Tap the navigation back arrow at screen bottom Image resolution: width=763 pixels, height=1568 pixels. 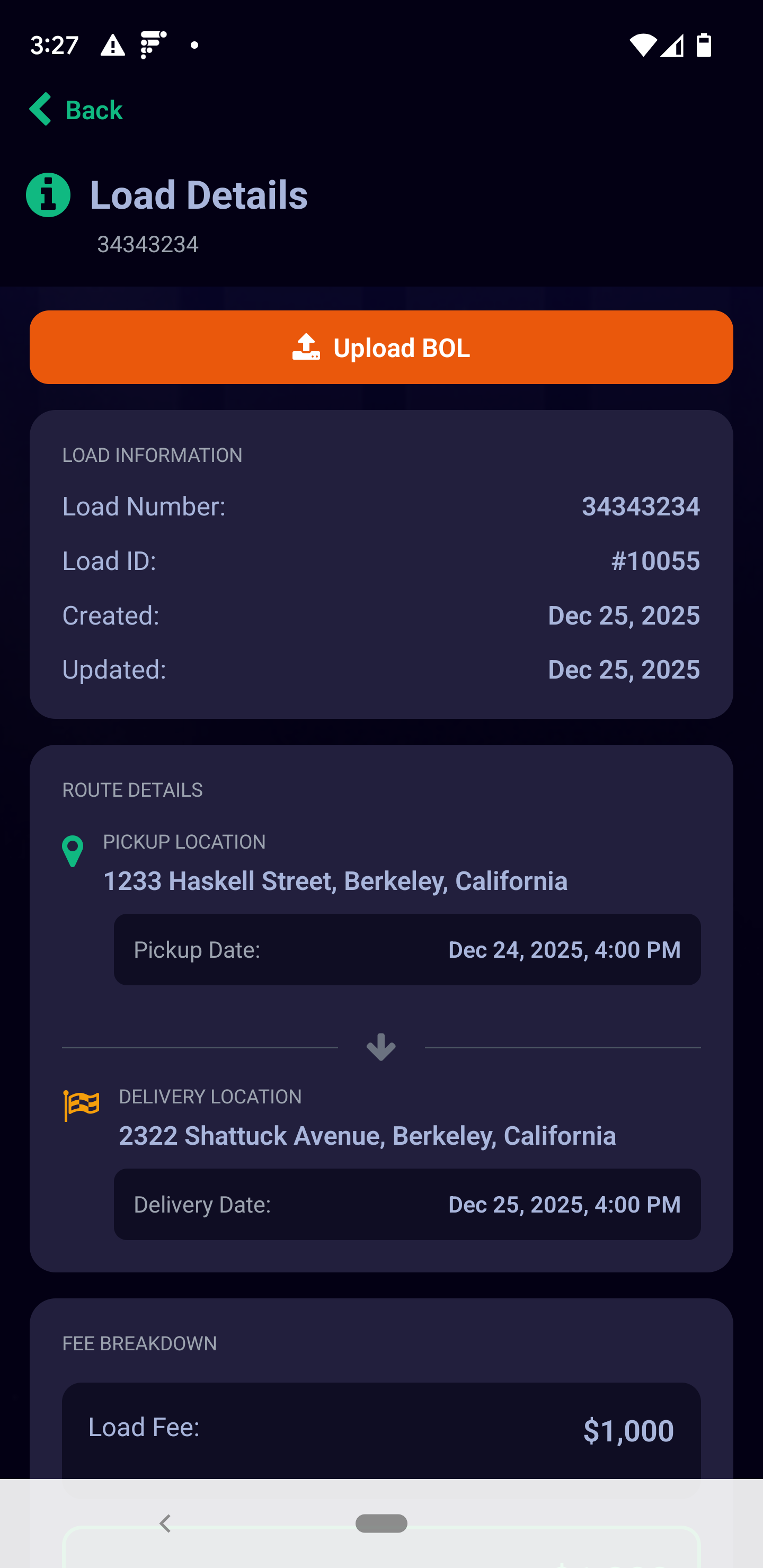[x=165, y=1524]
